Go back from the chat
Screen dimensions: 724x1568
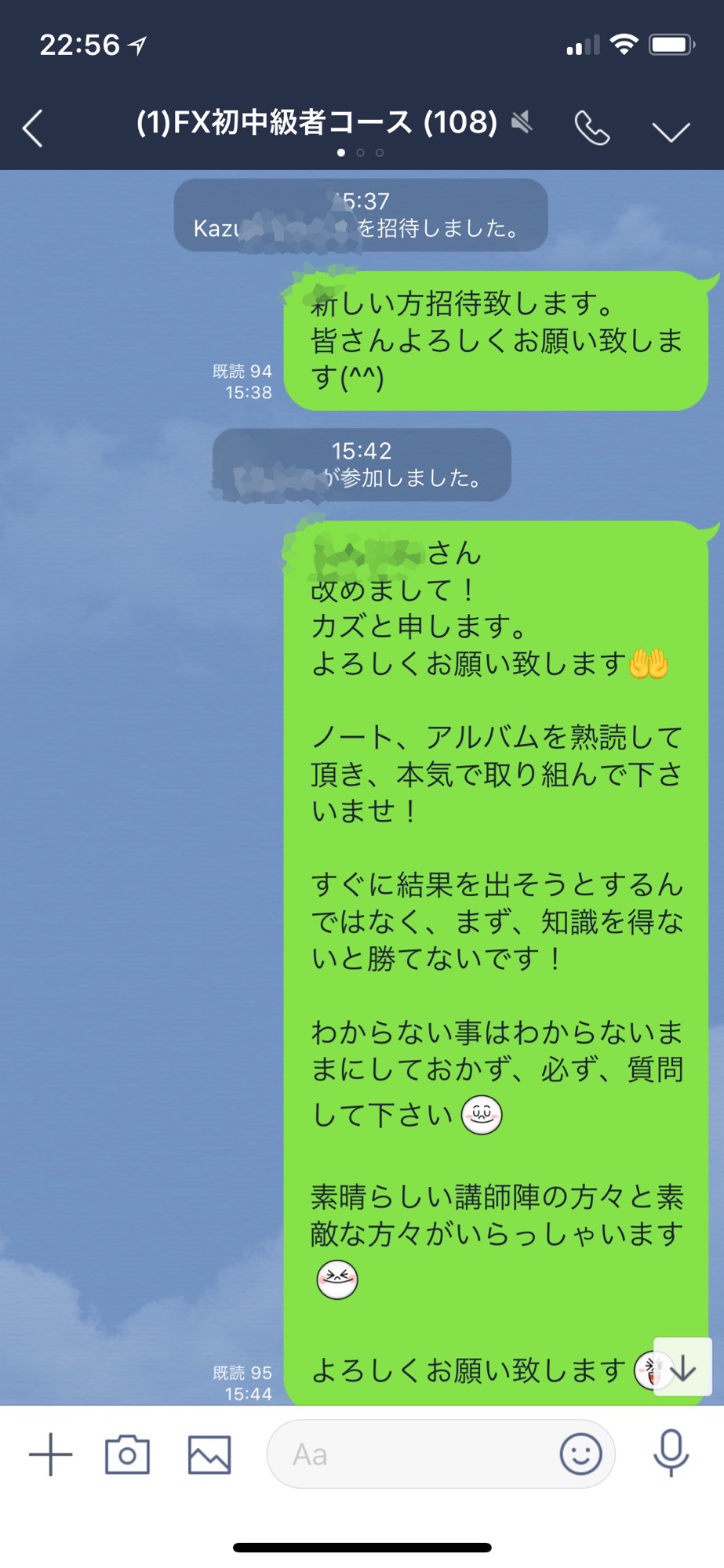[x=33, y=129]
